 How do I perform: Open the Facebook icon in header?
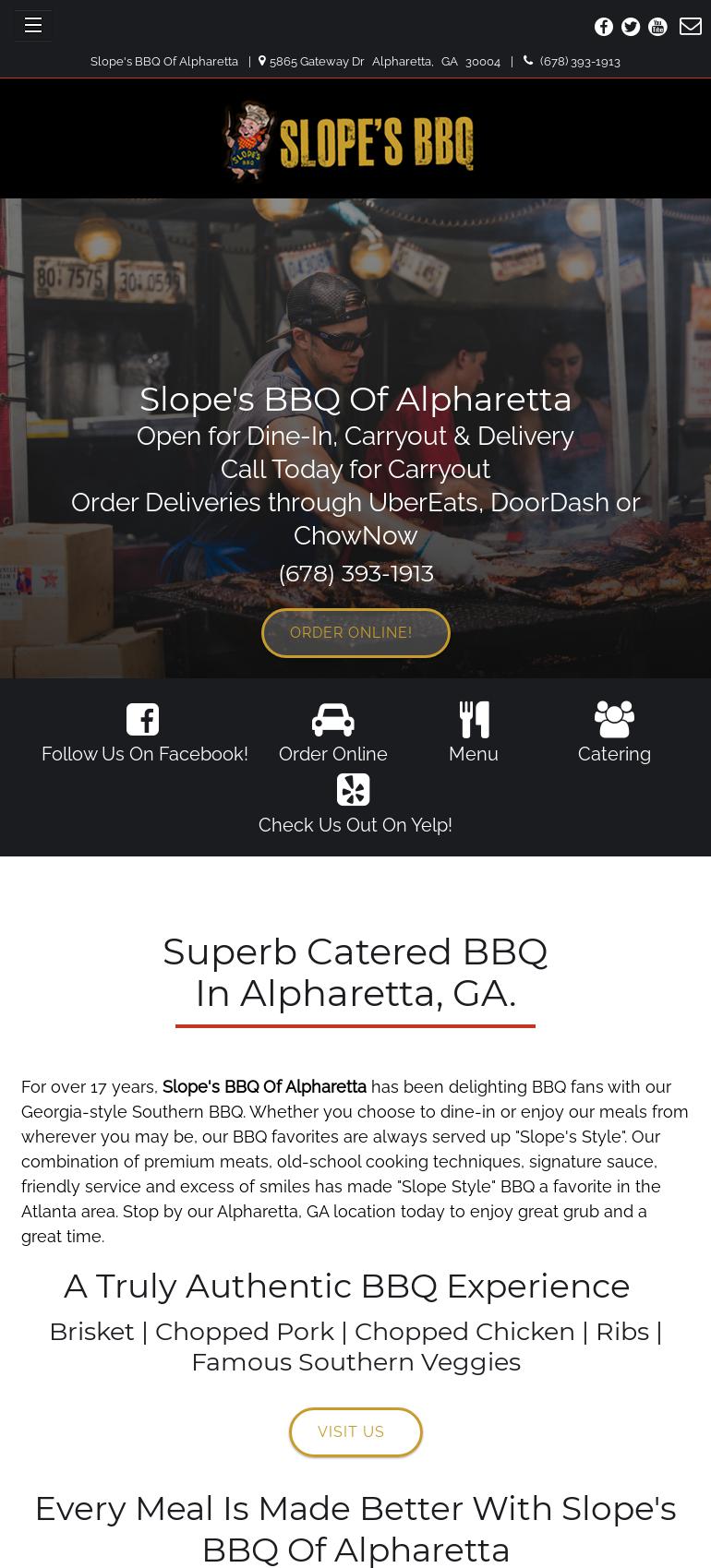[604, 27]
